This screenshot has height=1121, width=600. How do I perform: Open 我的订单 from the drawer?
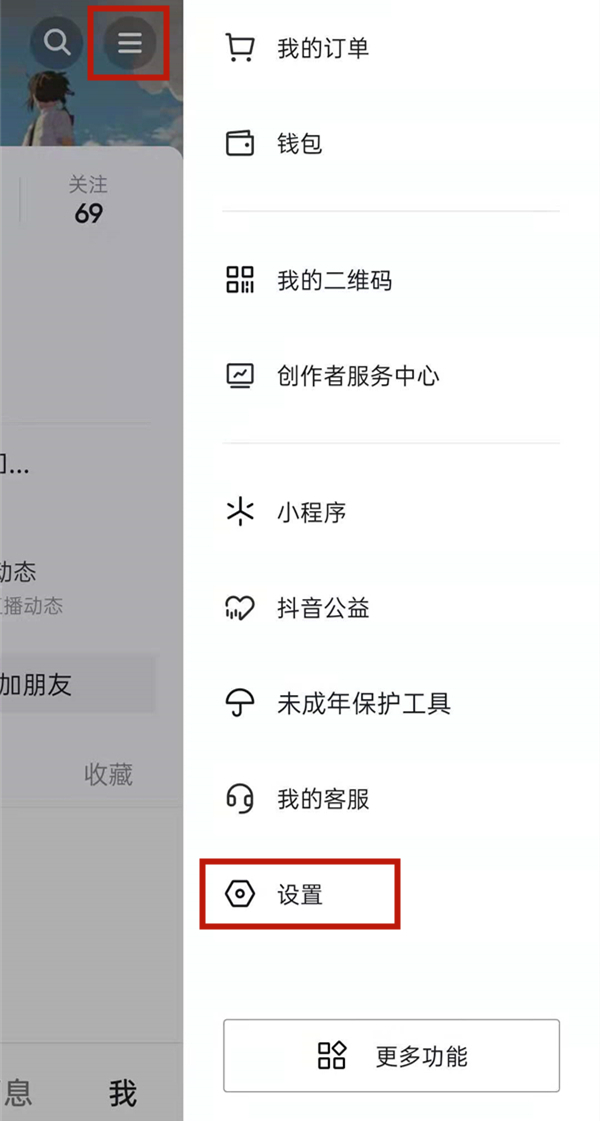[x=322, y=48]
